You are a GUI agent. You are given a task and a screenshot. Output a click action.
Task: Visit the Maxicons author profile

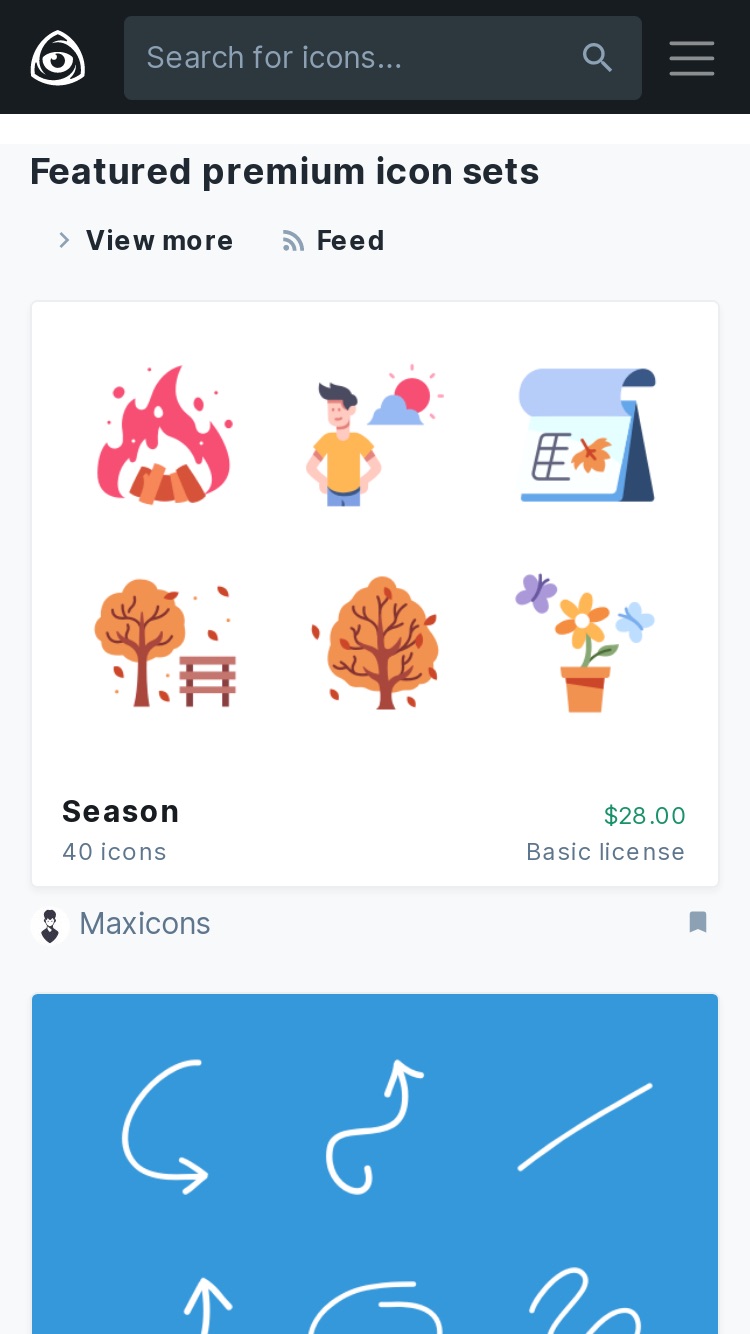tap(144, 924)
